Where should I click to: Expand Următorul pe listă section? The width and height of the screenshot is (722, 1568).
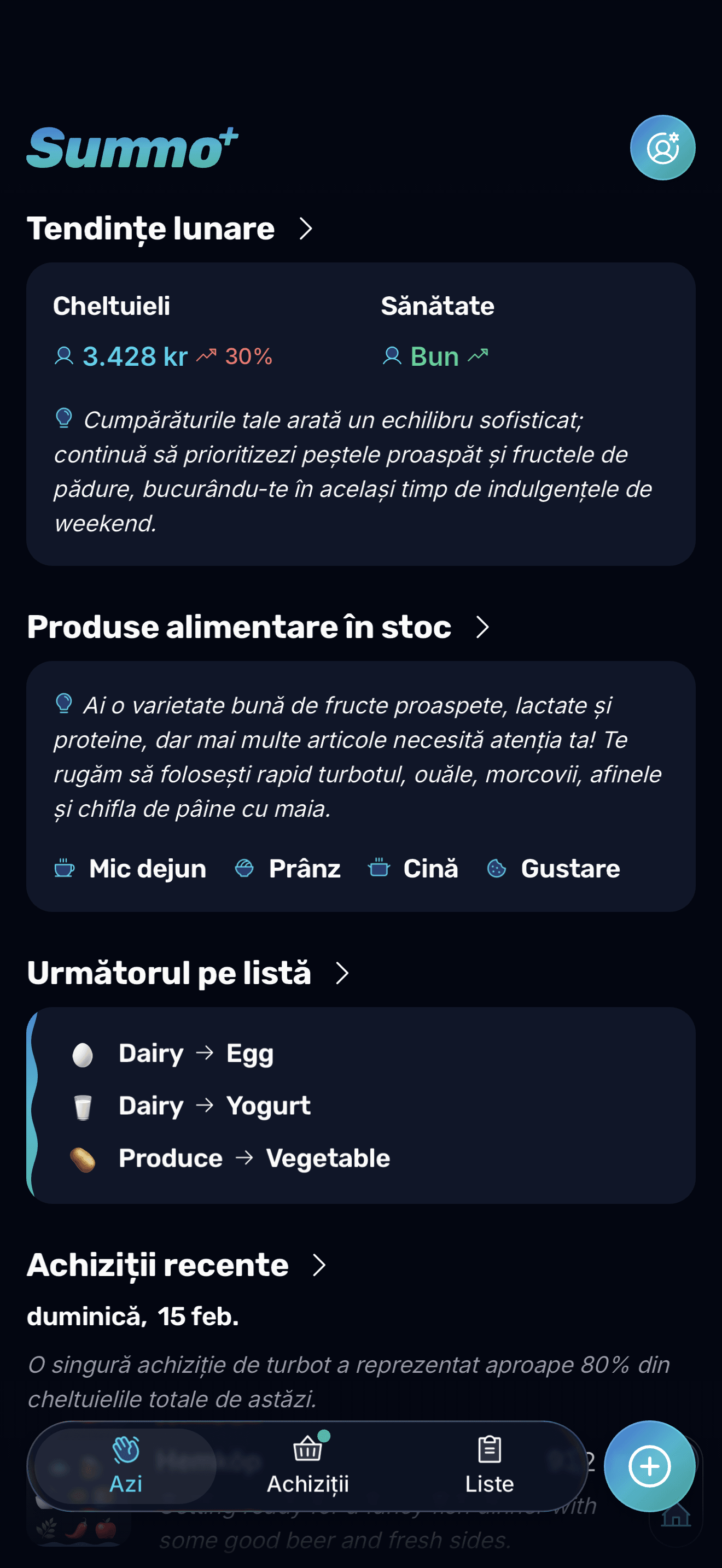click(343, 972)
